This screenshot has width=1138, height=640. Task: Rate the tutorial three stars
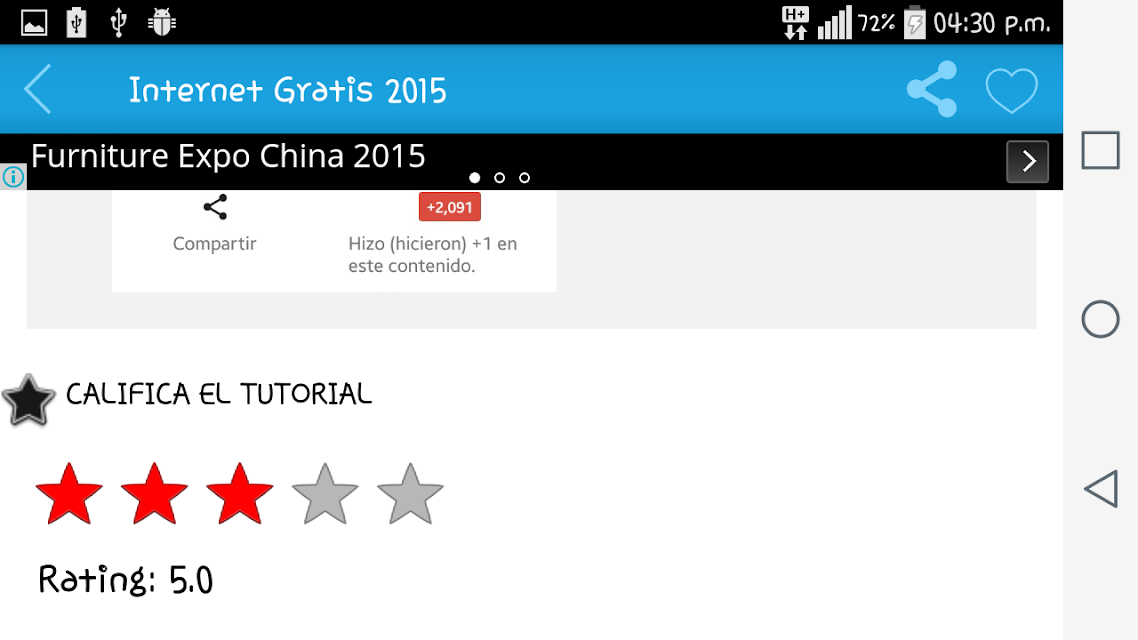tap(240, 494)
